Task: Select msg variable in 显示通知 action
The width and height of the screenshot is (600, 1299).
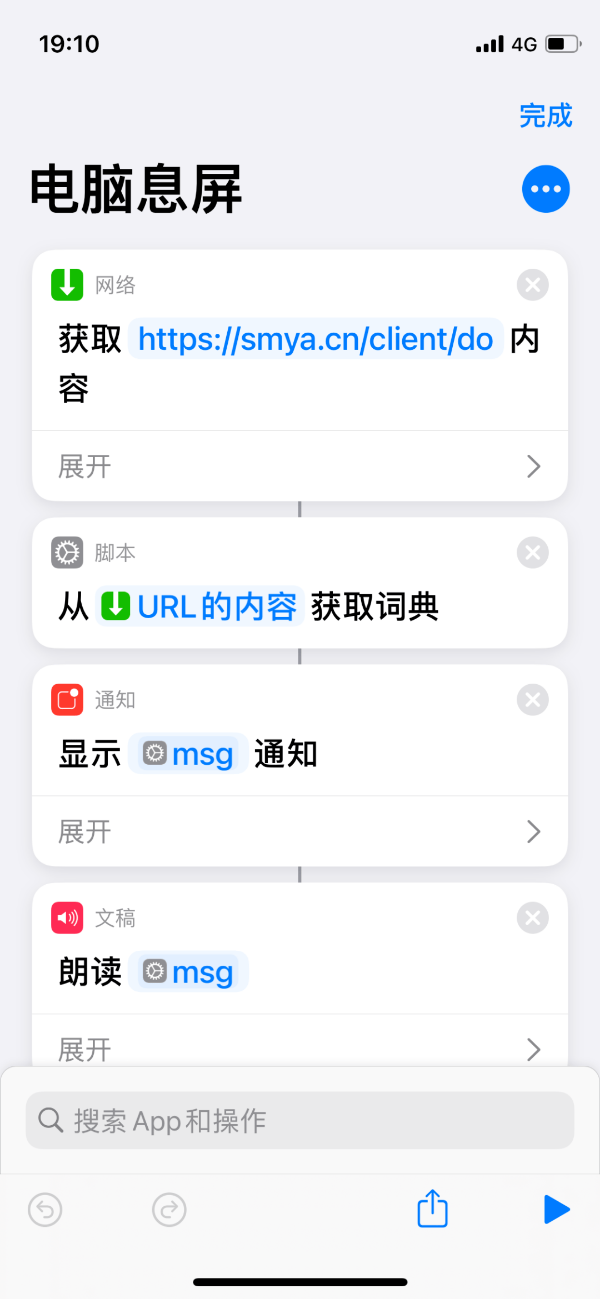Action: (x=188, y=754)
